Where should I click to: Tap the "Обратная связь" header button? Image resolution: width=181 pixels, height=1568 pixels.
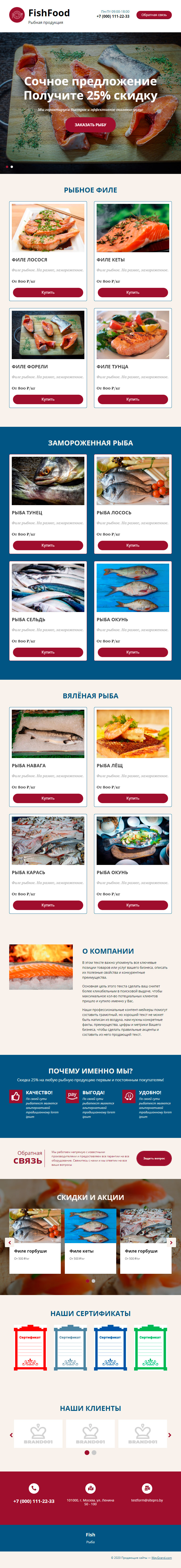click(x=154, y=15)
